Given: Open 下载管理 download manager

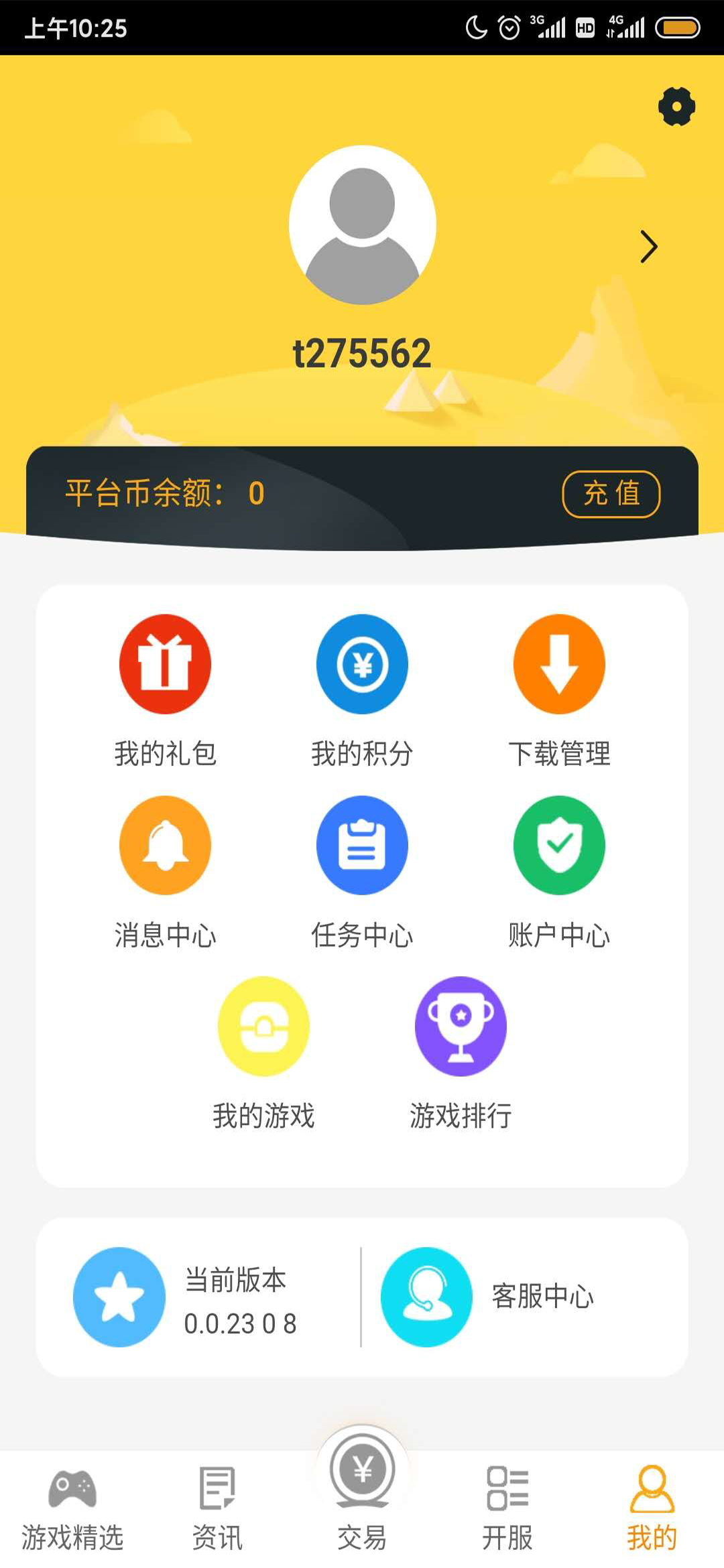Looking at the screenshot, I should [559, 690].
